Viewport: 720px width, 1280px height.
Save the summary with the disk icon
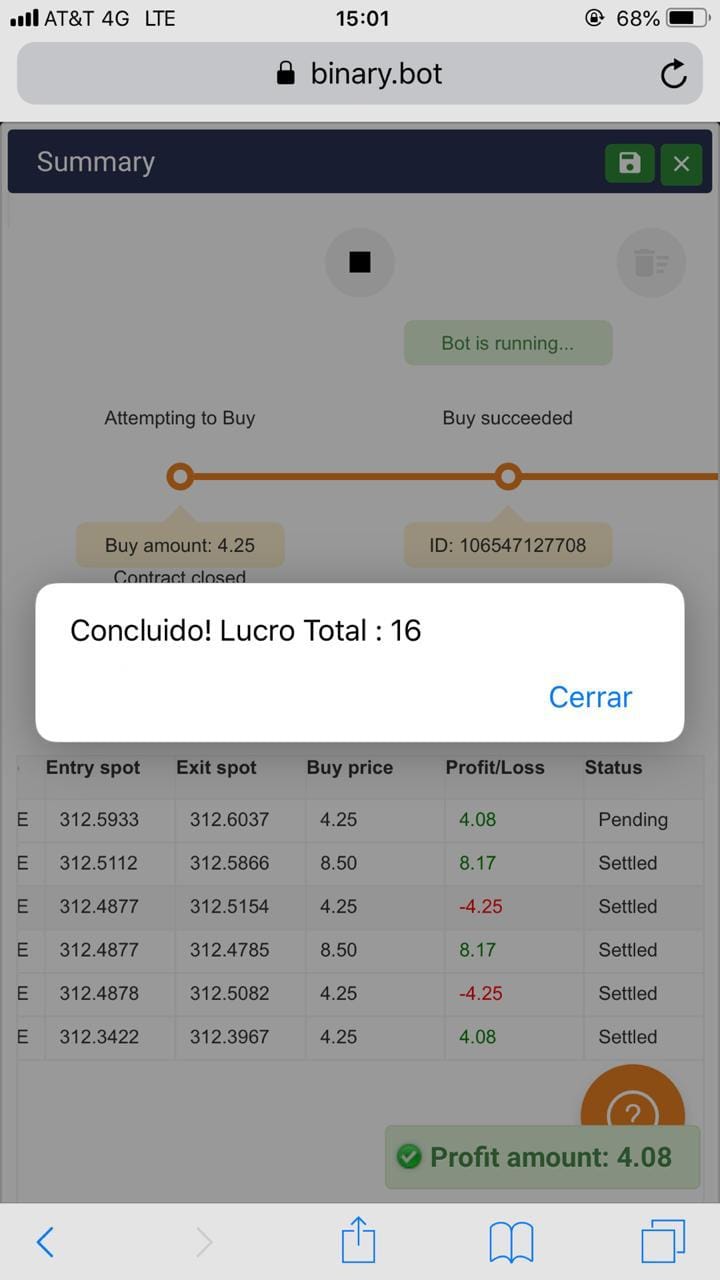(x=629, y=164)
